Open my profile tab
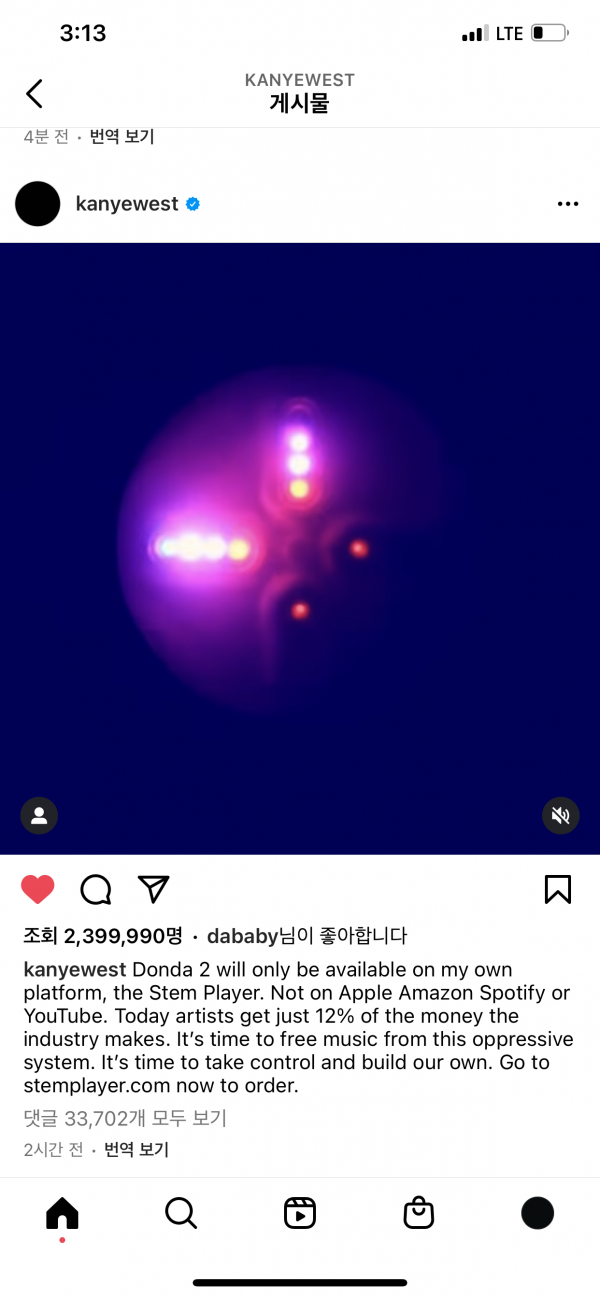The image size is (600, 1298). (537, 1213)
